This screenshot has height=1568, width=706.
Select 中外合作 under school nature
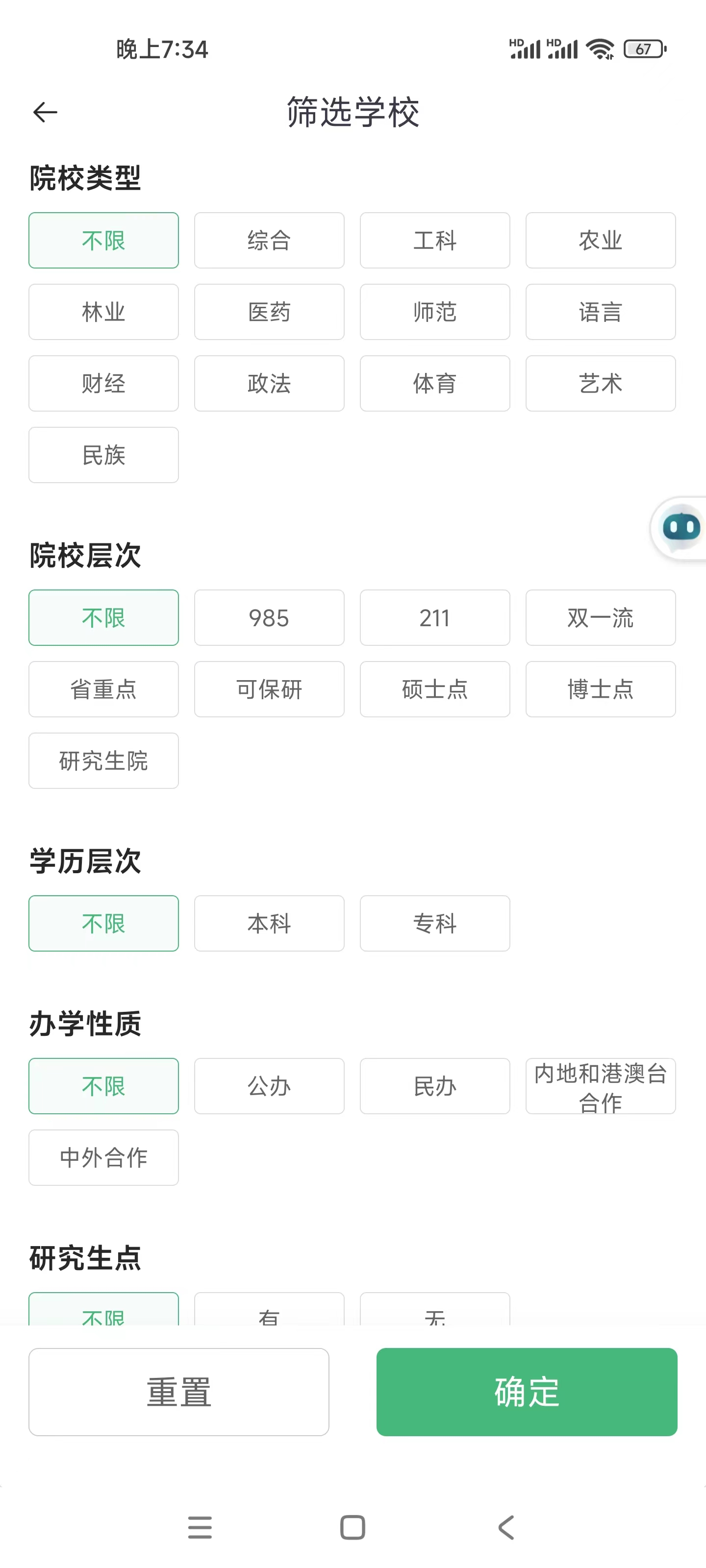[103, 1158]
